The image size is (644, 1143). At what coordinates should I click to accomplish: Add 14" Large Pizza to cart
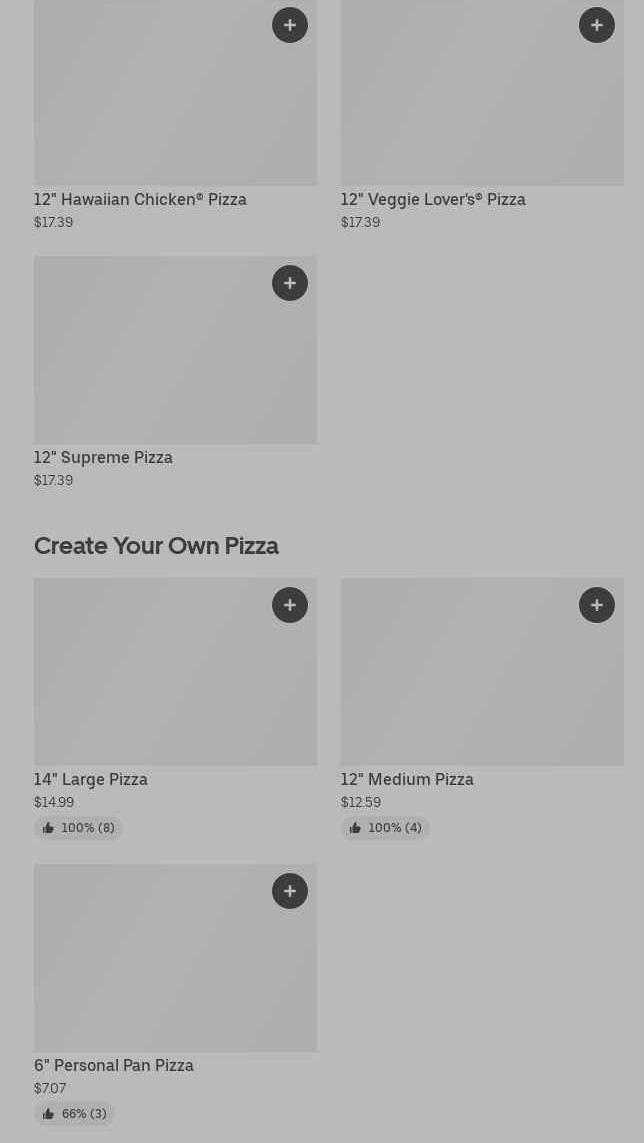pyautogui.click(x=290, y=605)
